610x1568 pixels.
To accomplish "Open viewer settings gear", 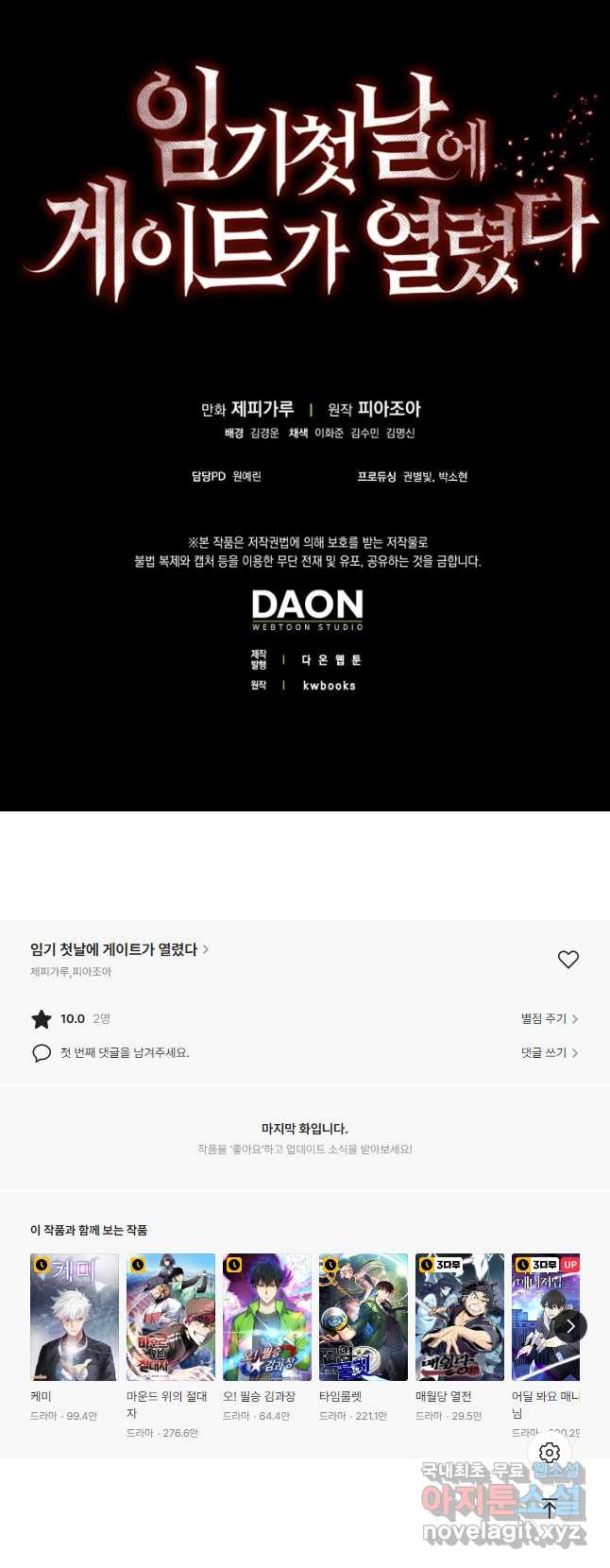I will pos(550,1453).
